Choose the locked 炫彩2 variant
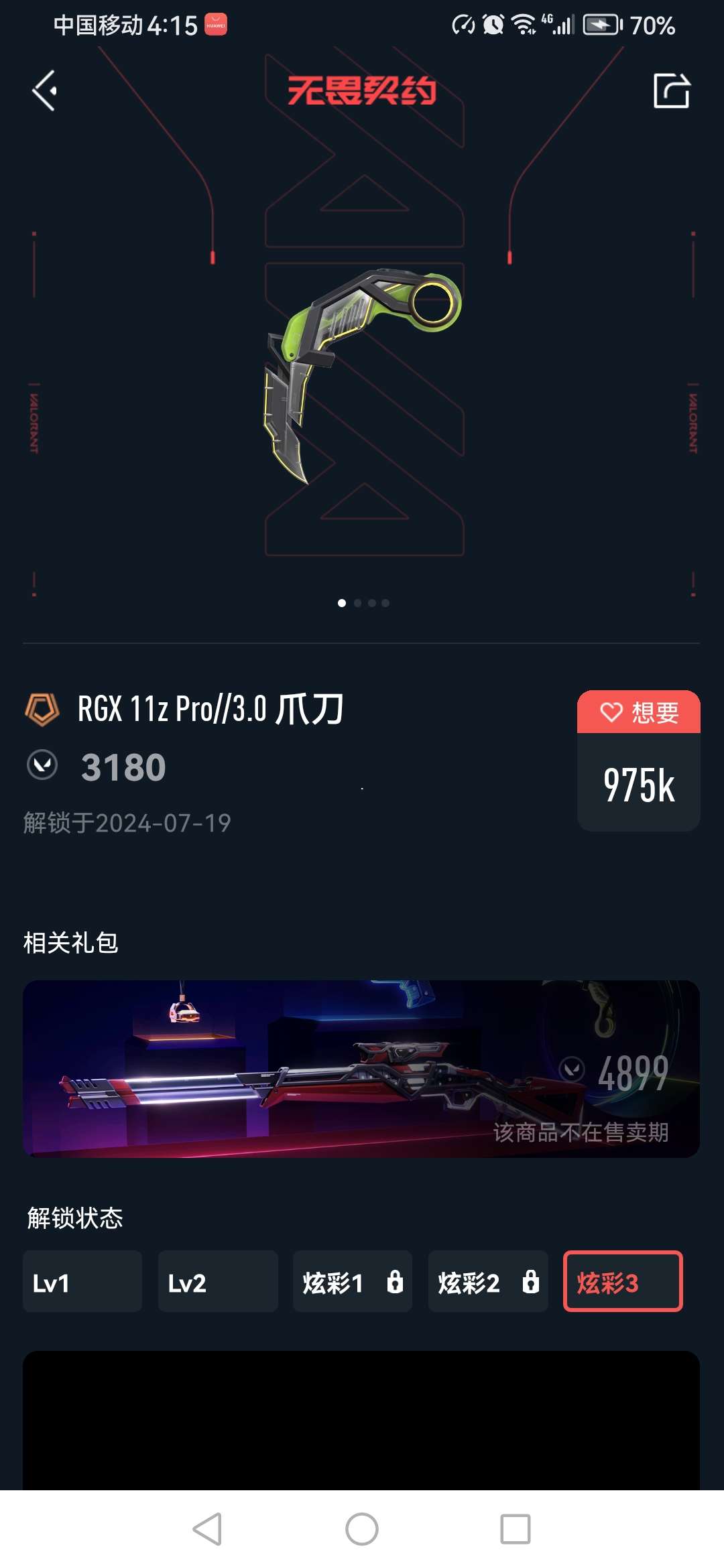Viewport: 724px width, 1568px height. pos(488,1281)
